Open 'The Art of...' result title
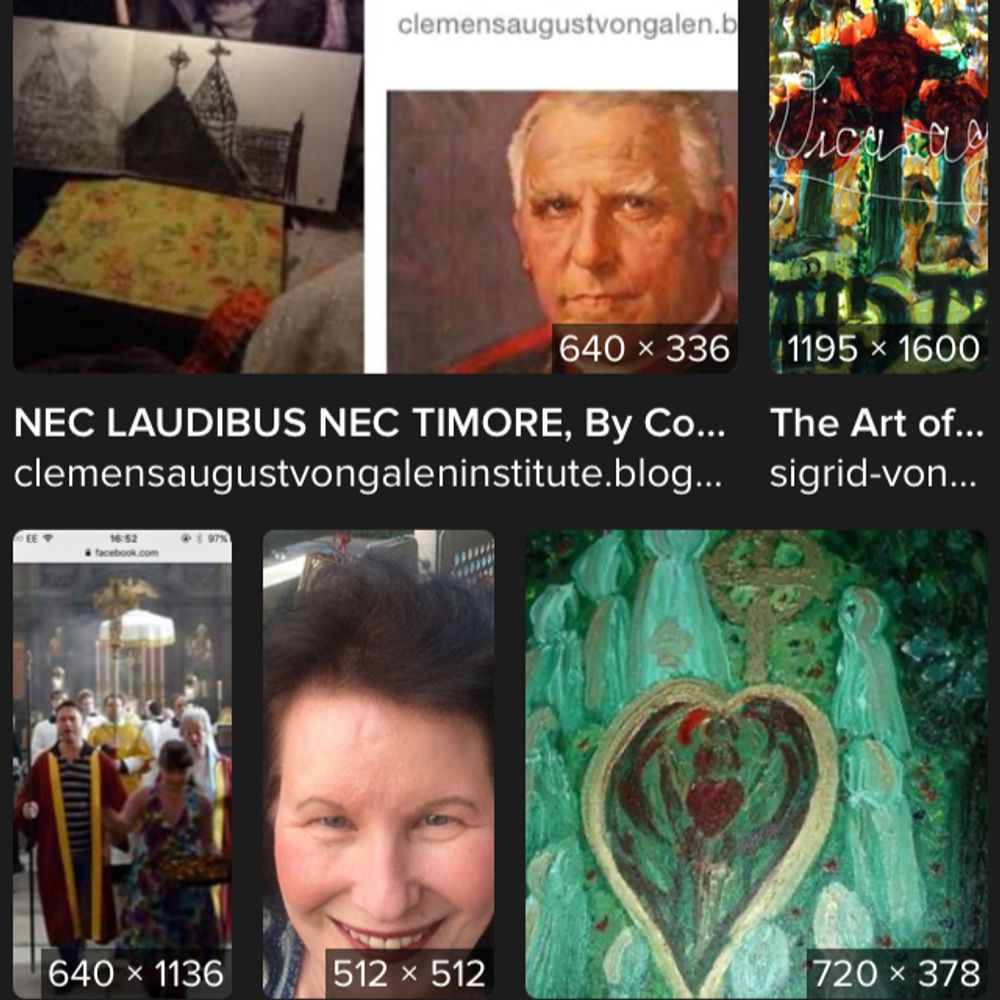Viewport: 1000px width, 1000px height. point(877,423)
